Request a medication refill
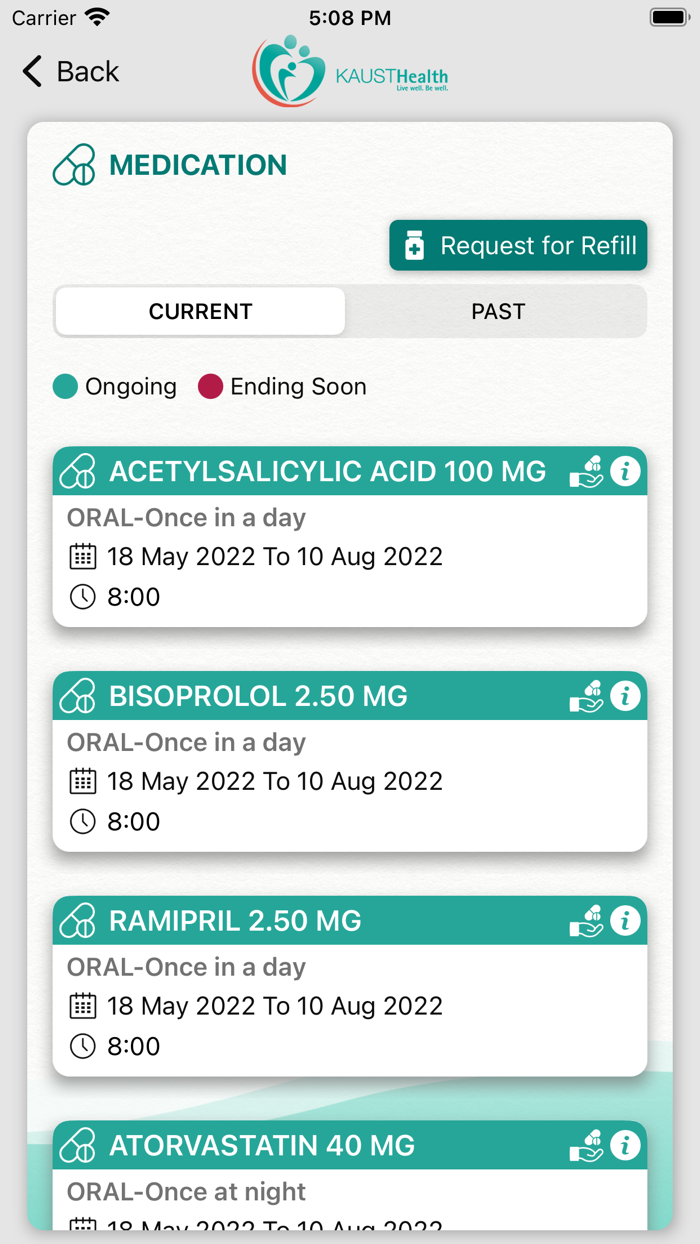700x1244 pixels. [518, 246]
